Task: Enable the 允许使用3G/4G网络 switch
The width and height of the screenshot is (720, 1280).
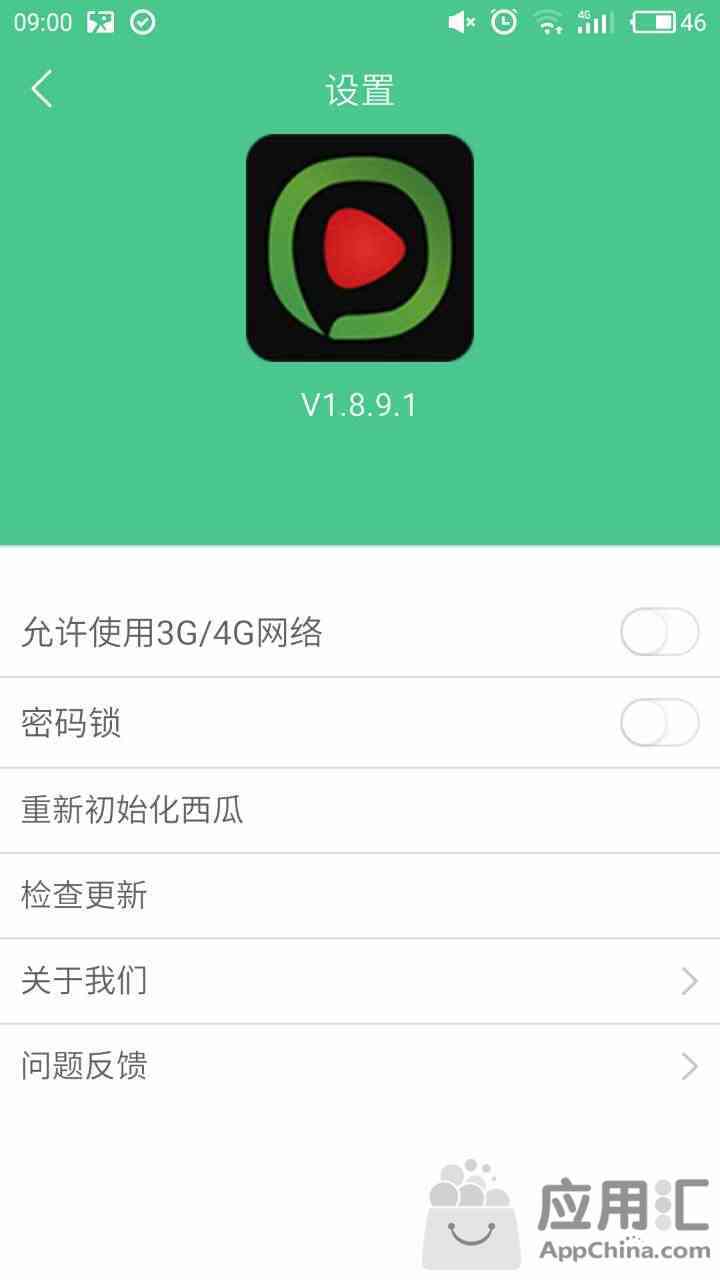Action: tap(659, 632)
